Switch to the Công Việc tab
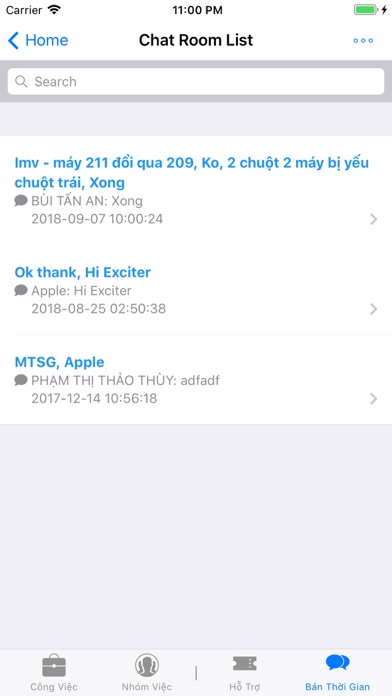Screen dimensions: 392x696 (54, 672)
